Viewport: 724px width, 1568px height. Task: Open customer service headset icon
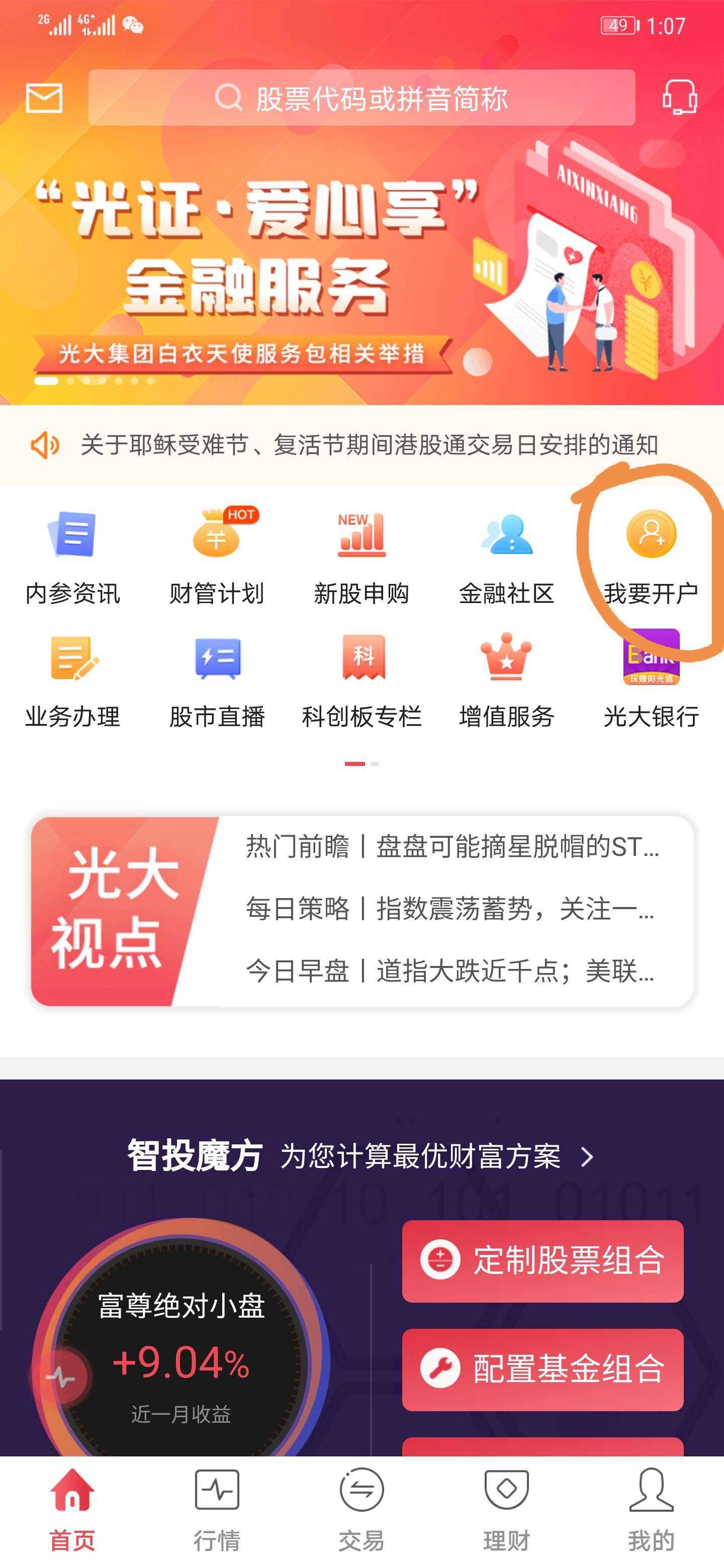[680, 97]
